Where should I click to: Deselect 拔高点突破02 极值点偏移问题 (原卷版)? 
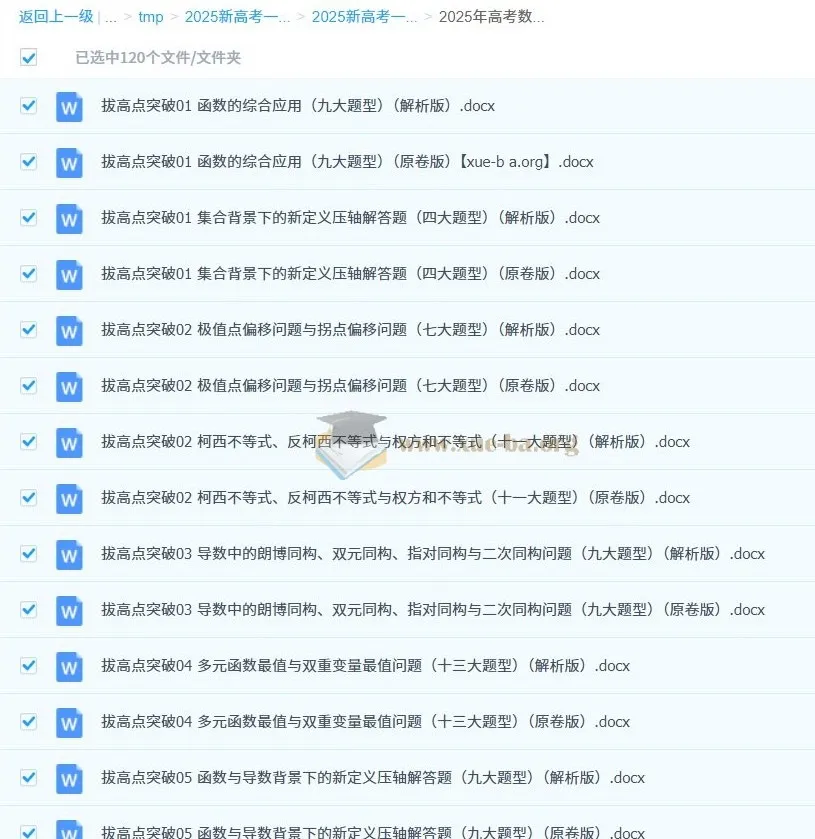pyautogui.click(x=28, y=386)
